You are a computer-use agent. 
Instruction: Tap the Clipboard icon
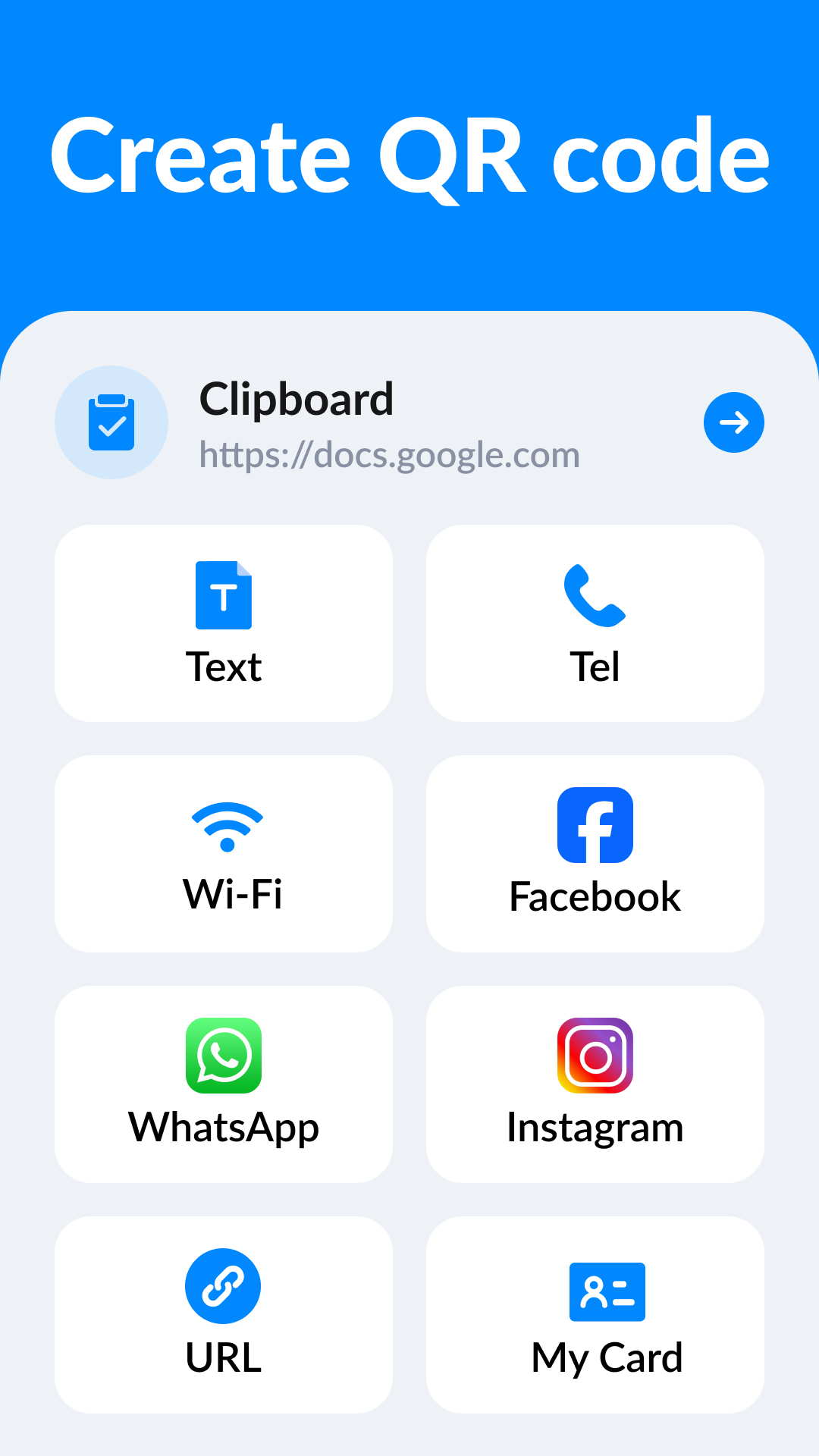point(111,422)
